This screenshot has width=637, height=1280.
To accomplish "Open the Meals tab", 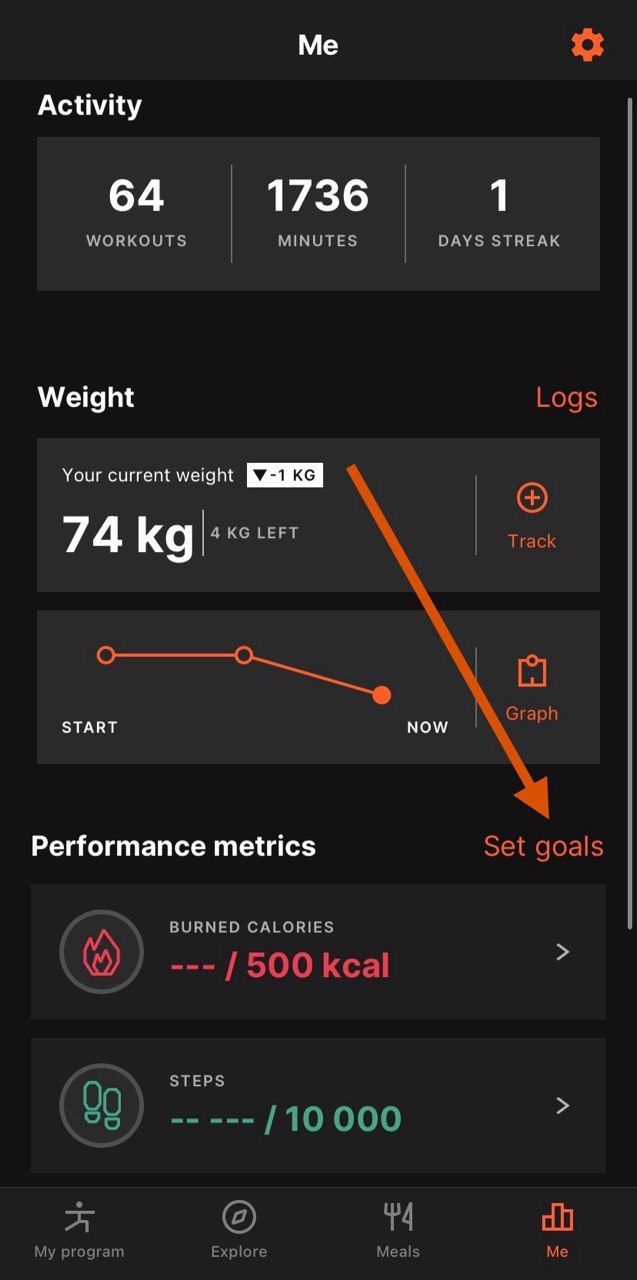I will (x=398, y=1232).
